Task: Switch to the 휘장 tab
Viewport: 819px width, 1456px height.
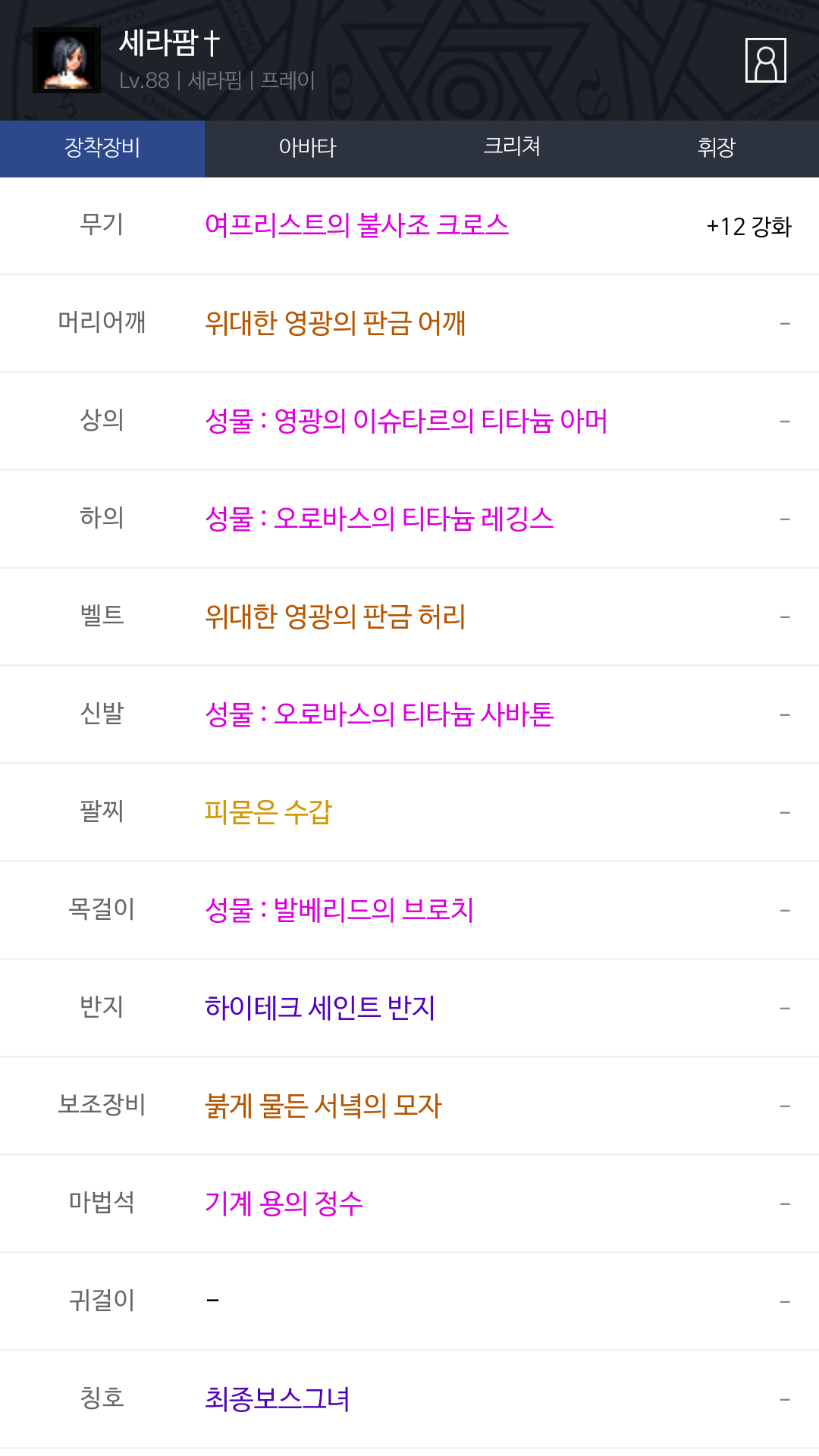Action: click(717, 148)
